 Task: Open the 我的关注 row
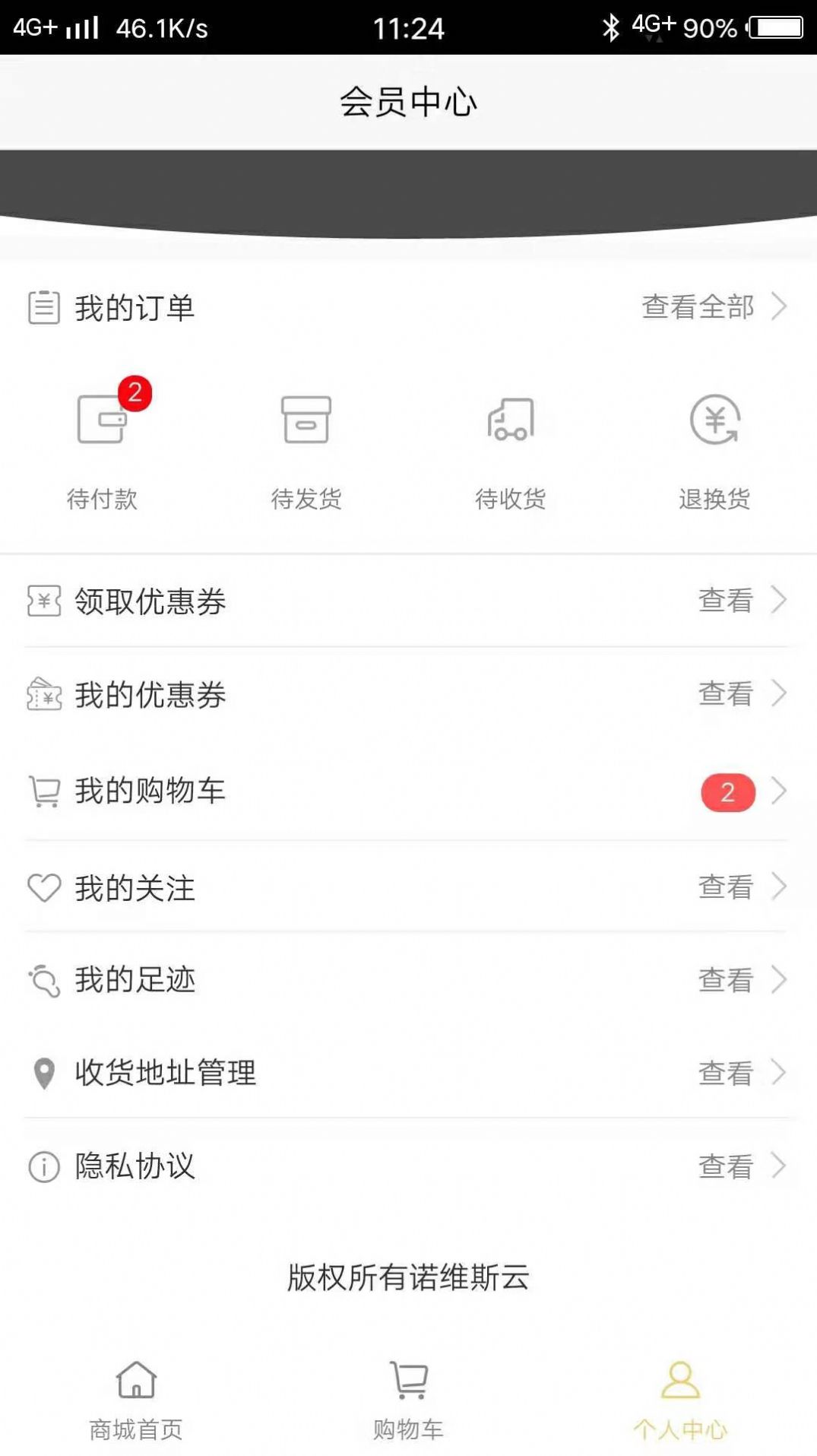(x=408, y=887)
